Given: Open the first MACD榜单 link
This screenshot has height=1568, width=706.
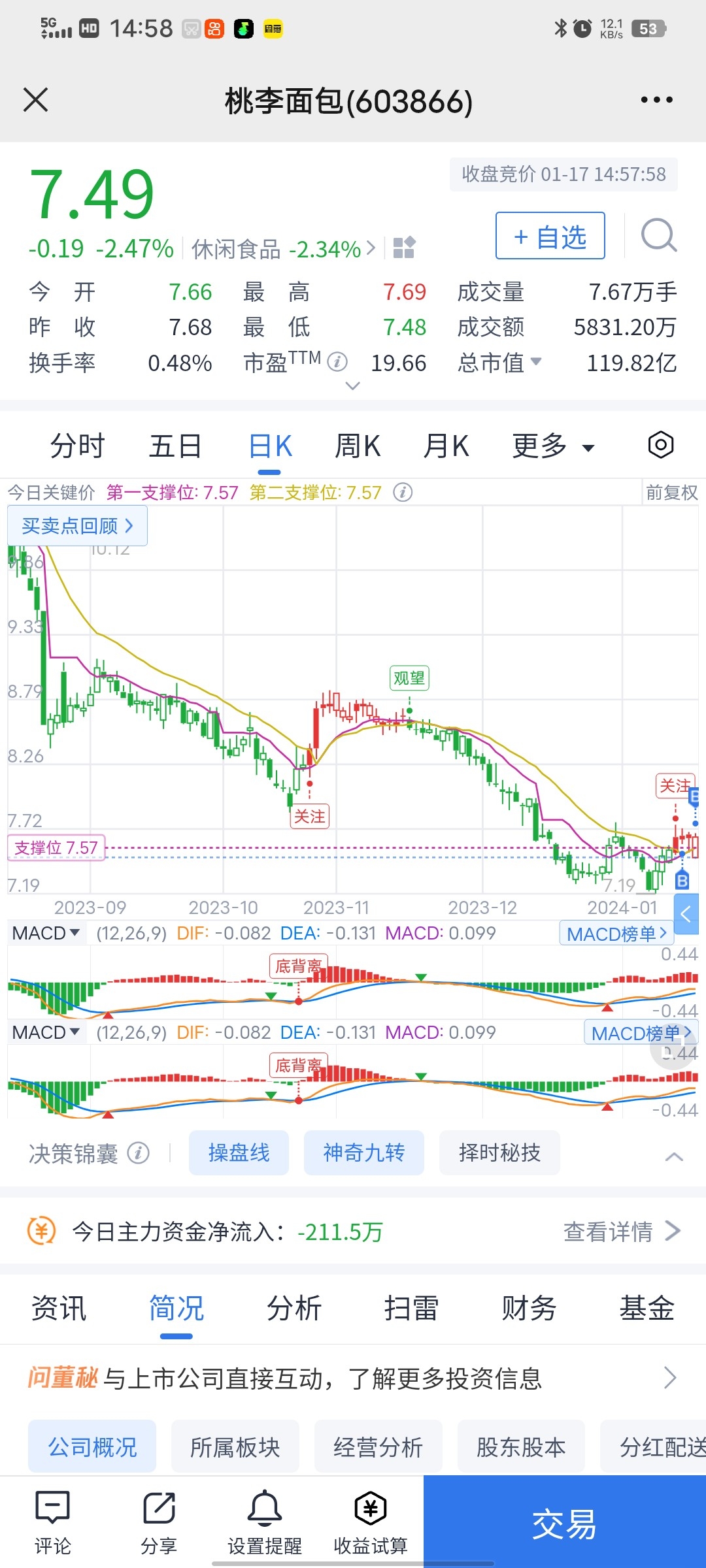Looking at the screenshot, I should pos(616,934).
